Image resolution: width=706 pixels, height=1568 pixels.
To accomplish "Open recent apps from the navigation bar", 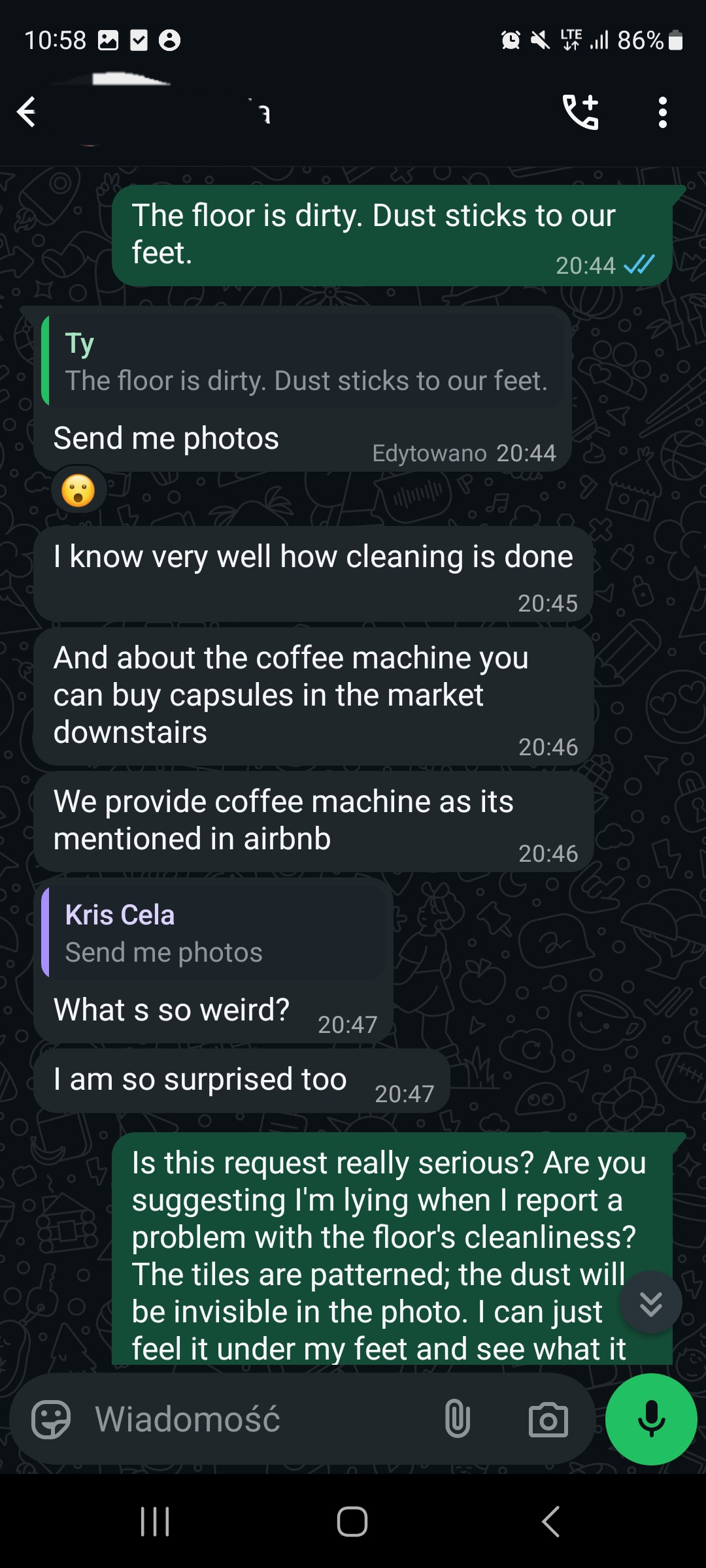I will [x=156, y=1522].
